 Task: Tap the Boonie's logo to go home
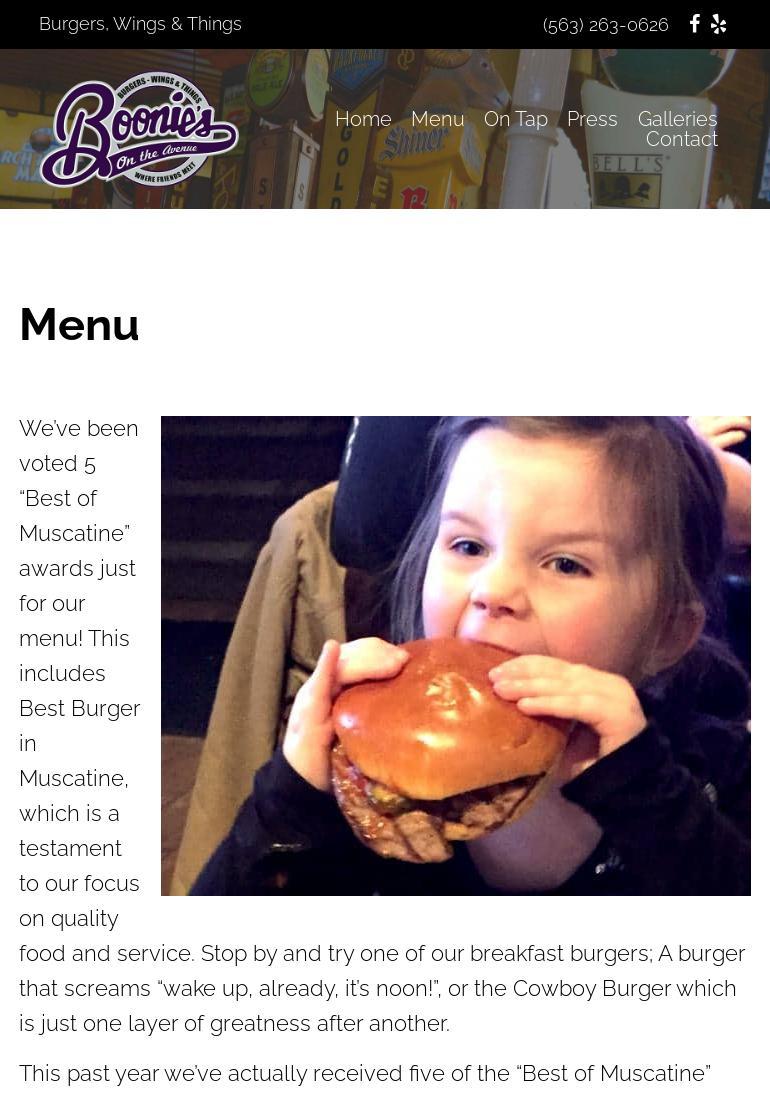click(x=139, y=130)
